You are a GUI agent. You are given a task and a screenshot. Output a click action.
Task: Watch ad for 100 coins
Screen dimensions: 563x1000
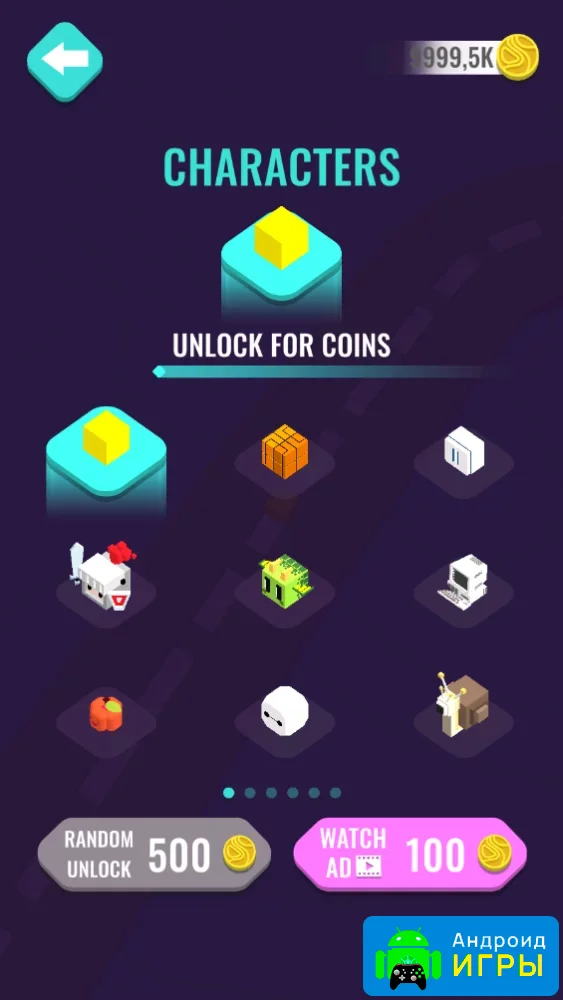click(410, 855)
